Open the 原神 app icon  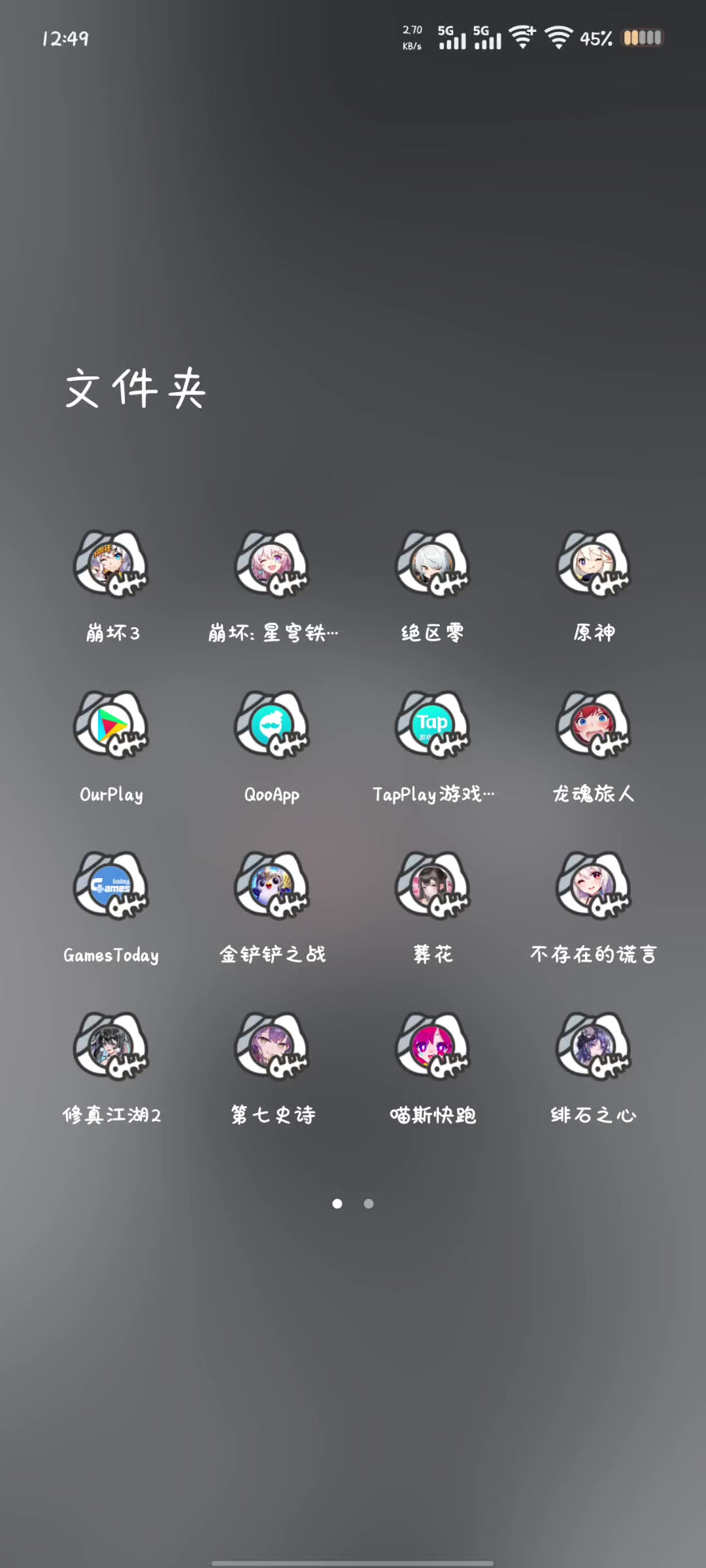tap(594, 564)
